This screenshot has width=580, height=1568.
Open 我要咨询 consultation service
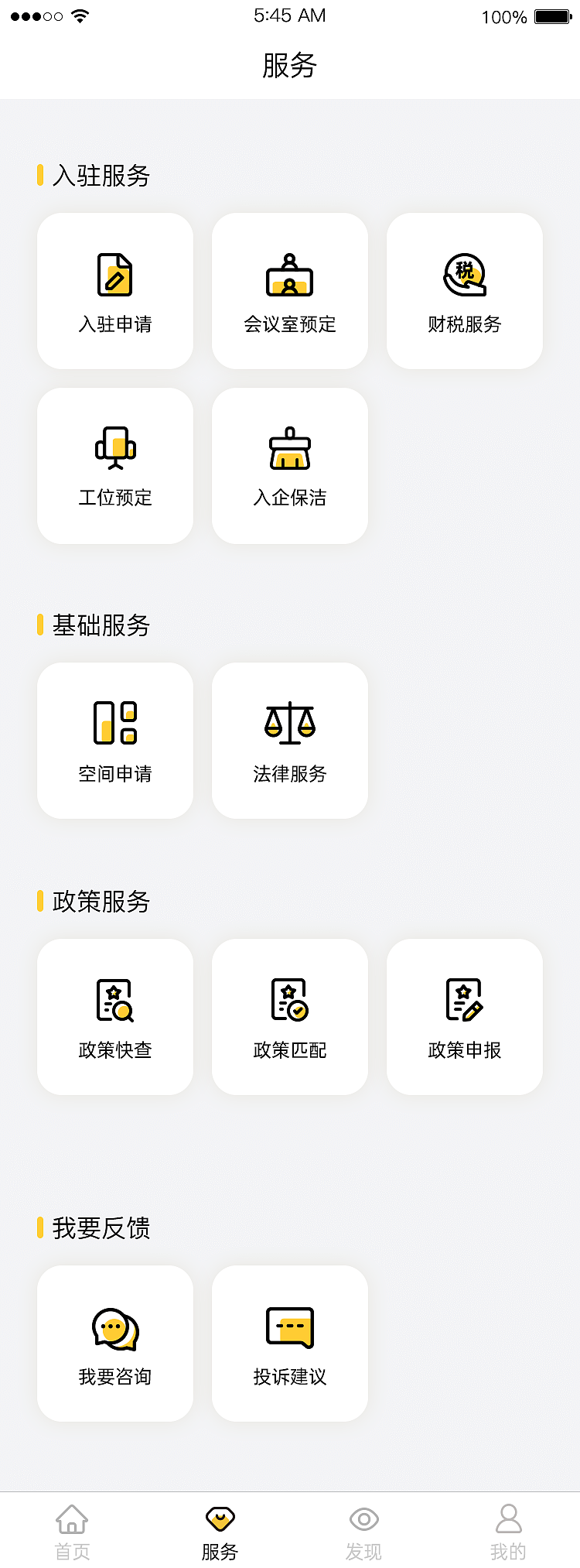114,1343
